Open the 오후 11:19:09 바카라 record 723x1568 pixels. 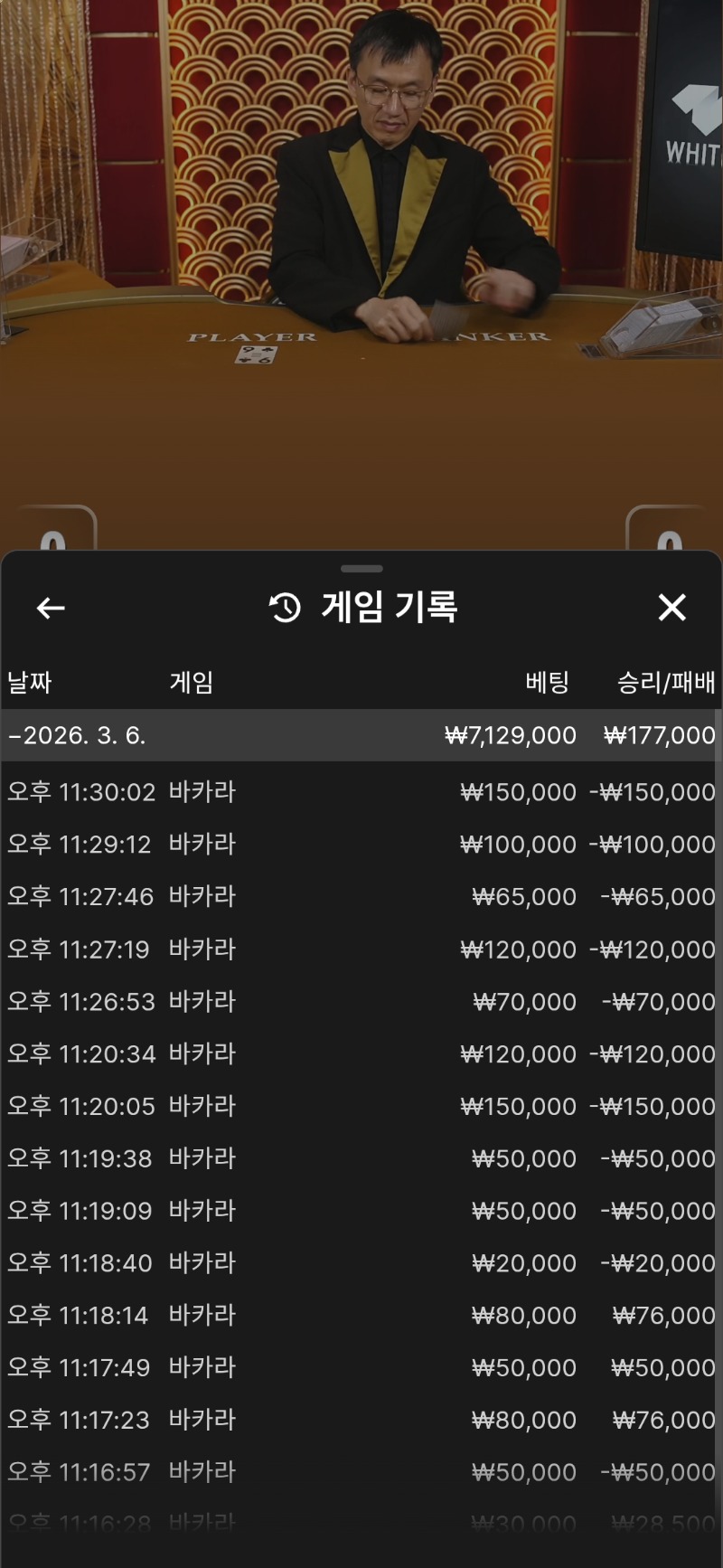[361, 1211]
